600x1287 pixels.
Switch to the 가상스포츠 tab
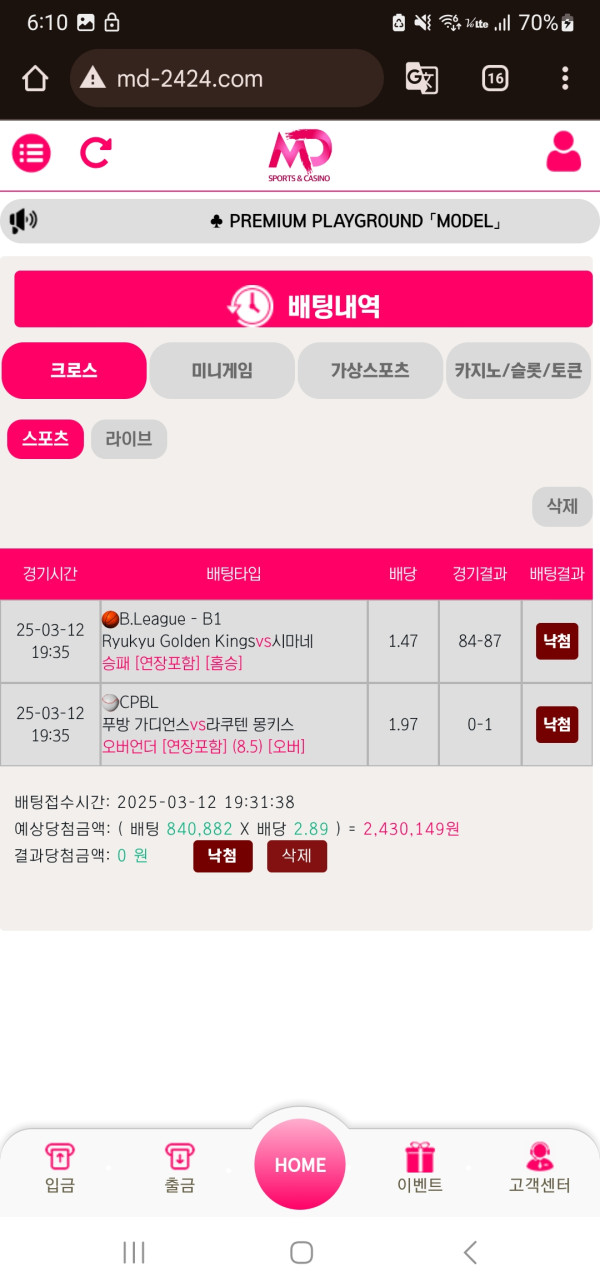pos(370,370)
